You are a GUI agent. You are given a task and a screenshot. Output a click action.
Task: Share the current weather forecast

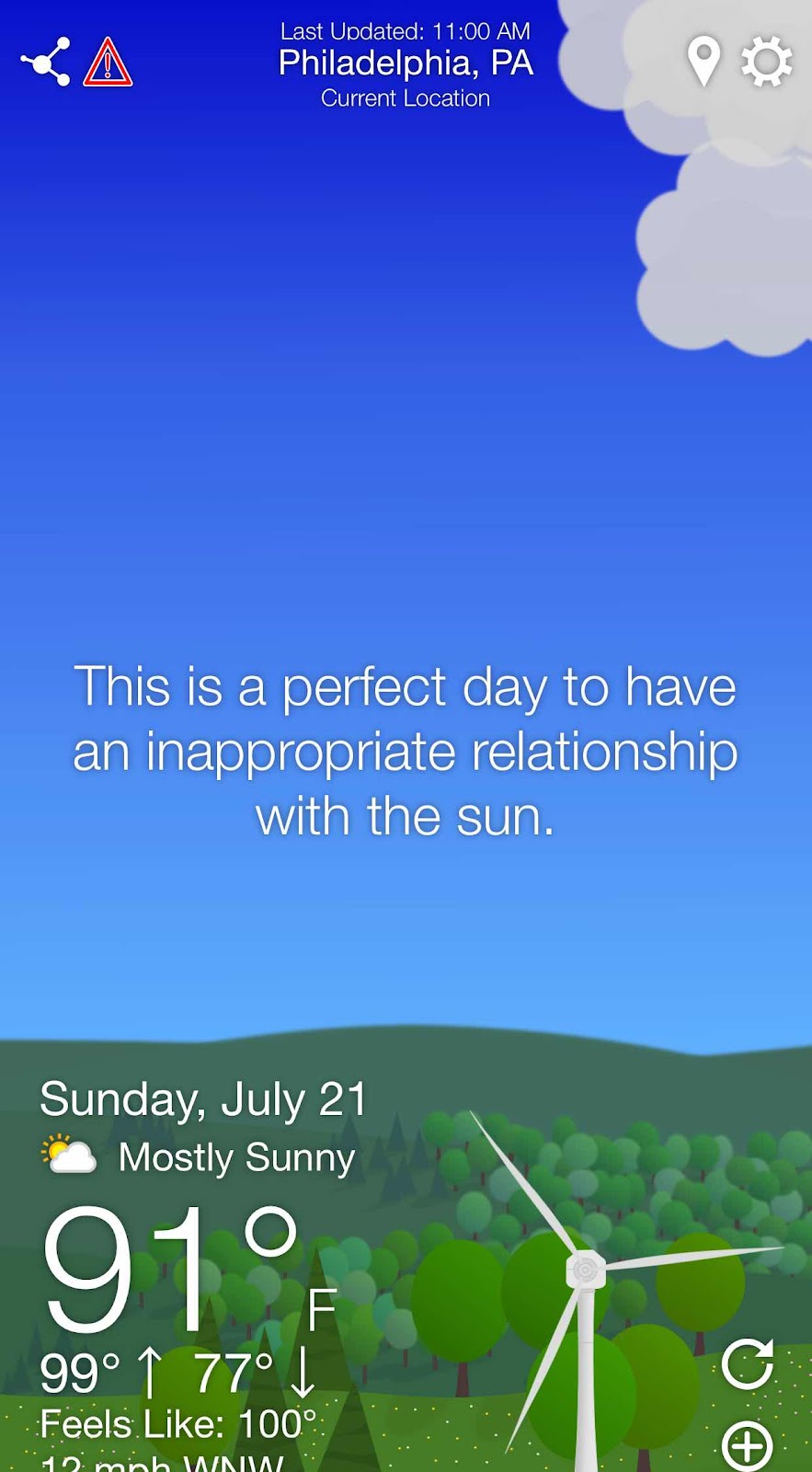pos(46,62)
